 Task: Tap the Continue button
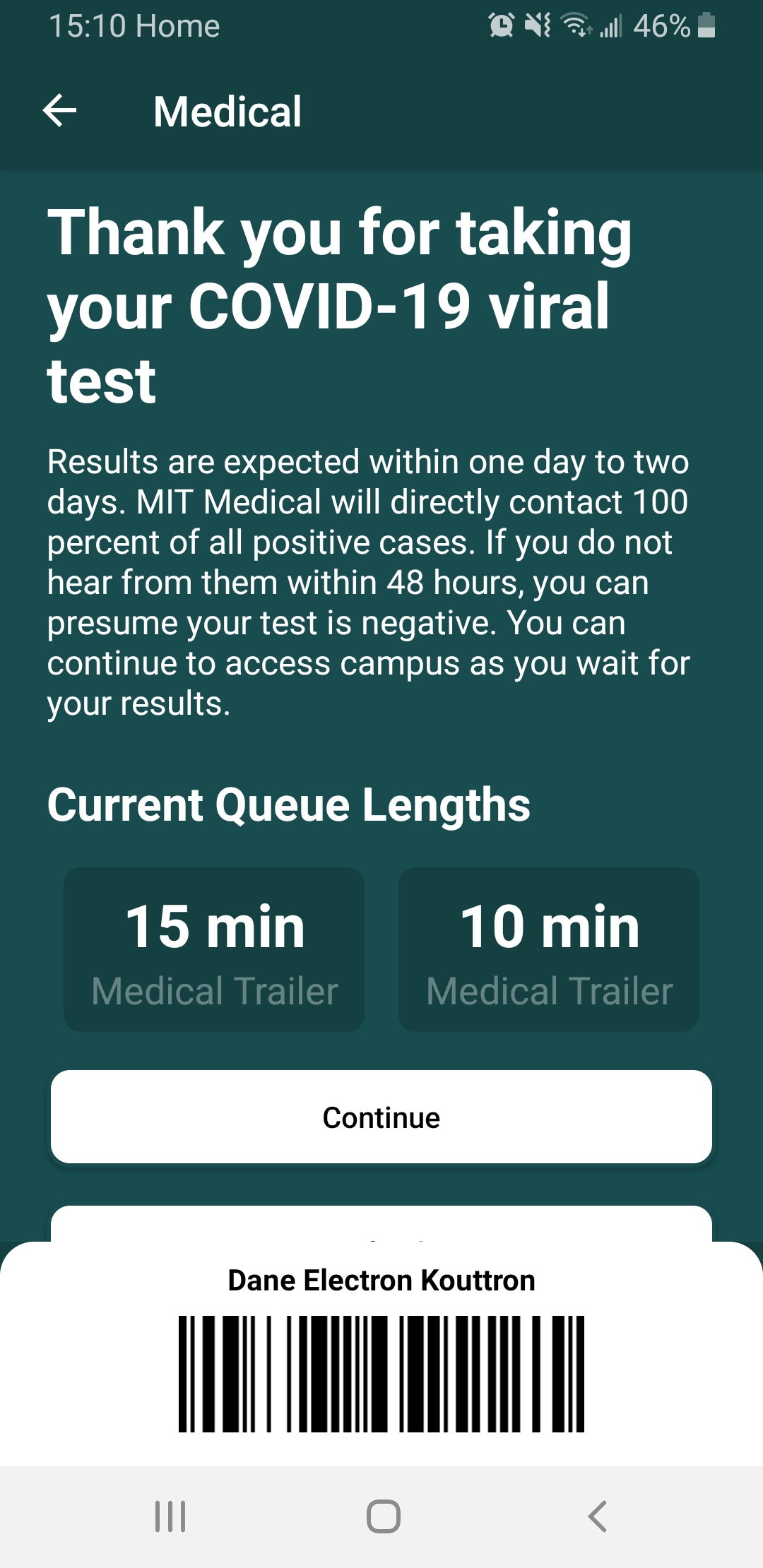pyautogui.click(x=381, y=1117)
